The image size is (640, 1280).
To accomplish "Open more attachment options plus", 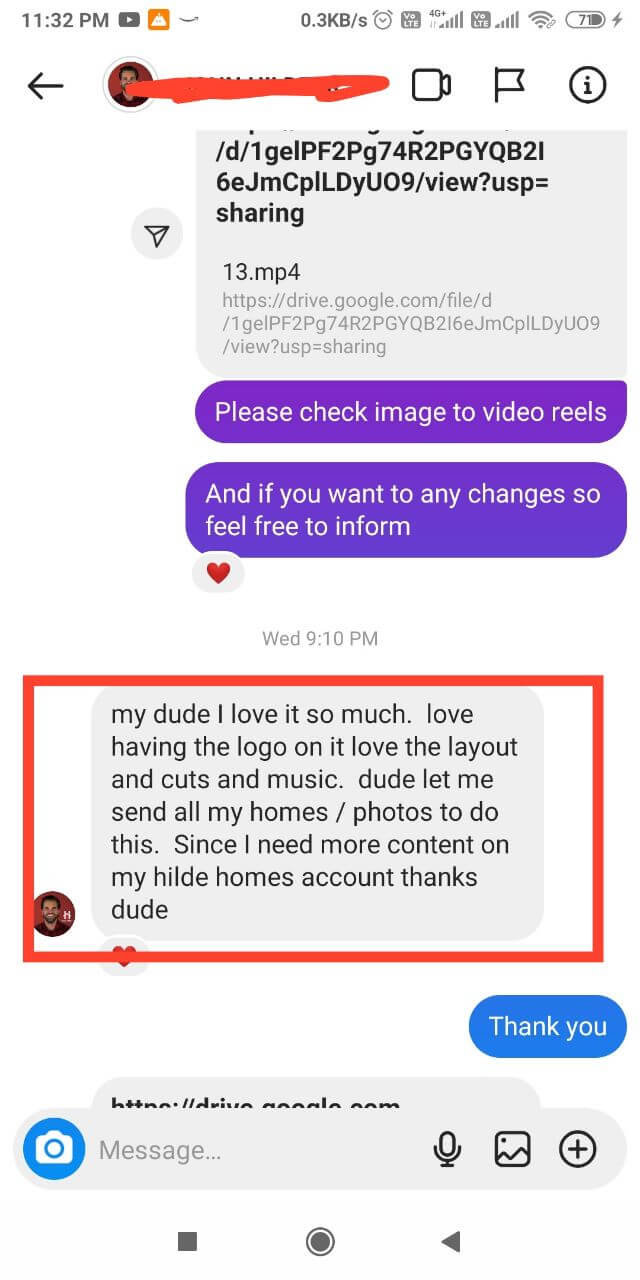I will pos(577,1150).
